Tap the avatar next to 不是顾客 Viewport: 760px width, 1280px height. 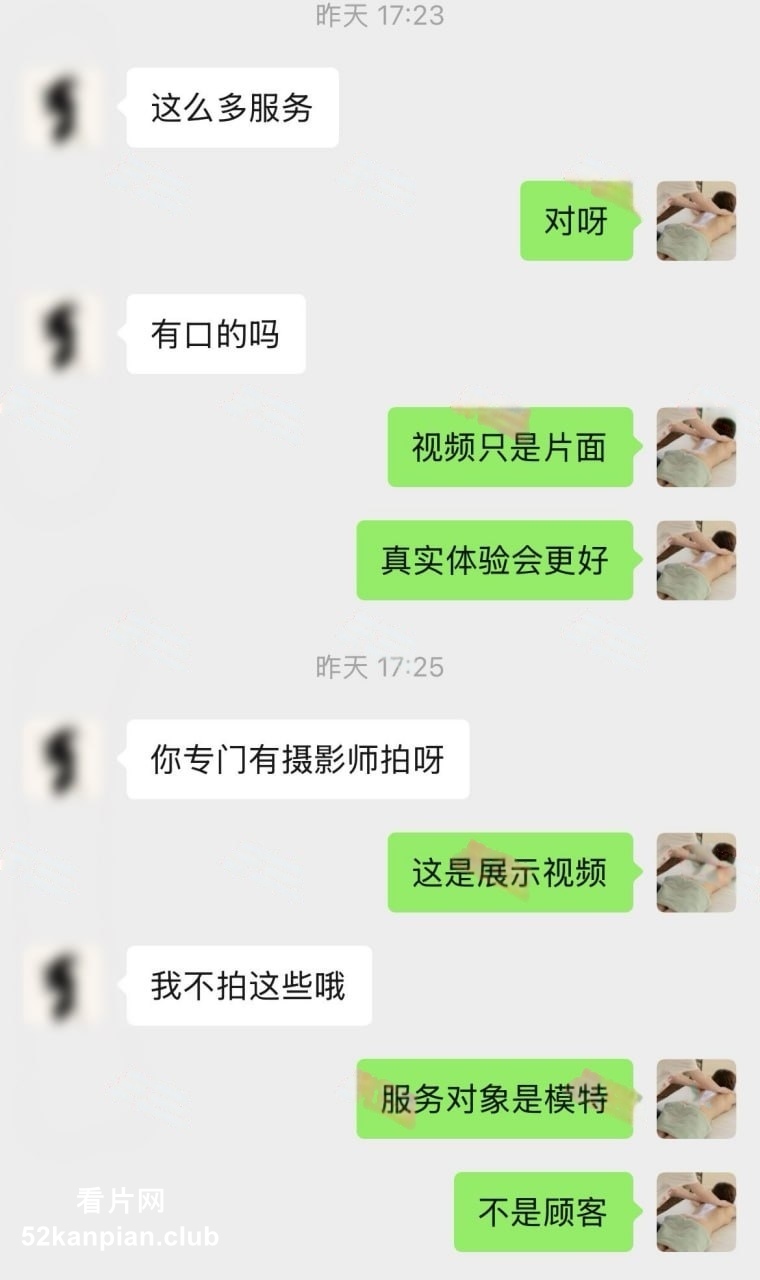tap(696, 1212)
